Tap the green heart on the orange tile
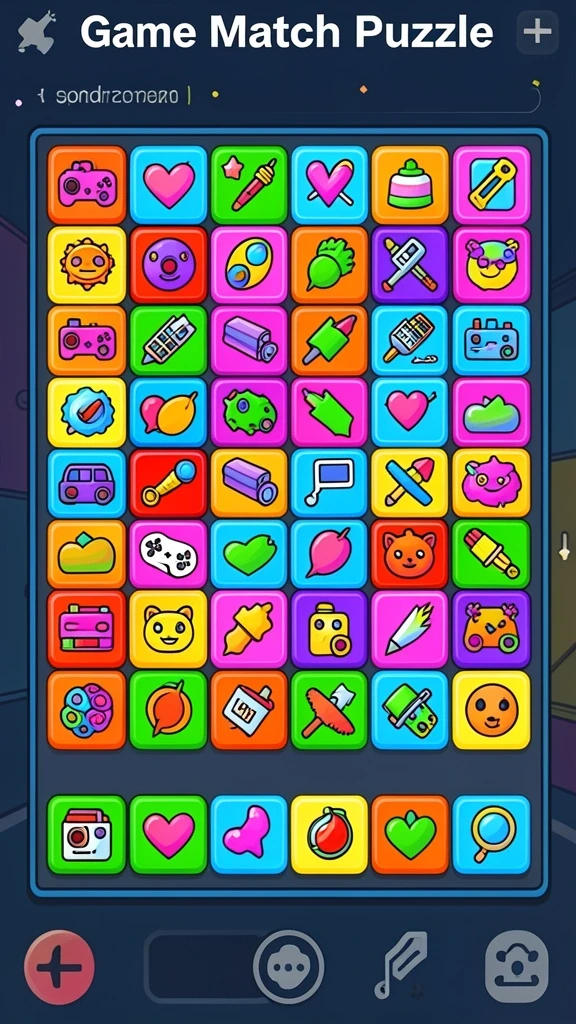The width and height of the screenshot is (576, 1024). pos(409,834)
